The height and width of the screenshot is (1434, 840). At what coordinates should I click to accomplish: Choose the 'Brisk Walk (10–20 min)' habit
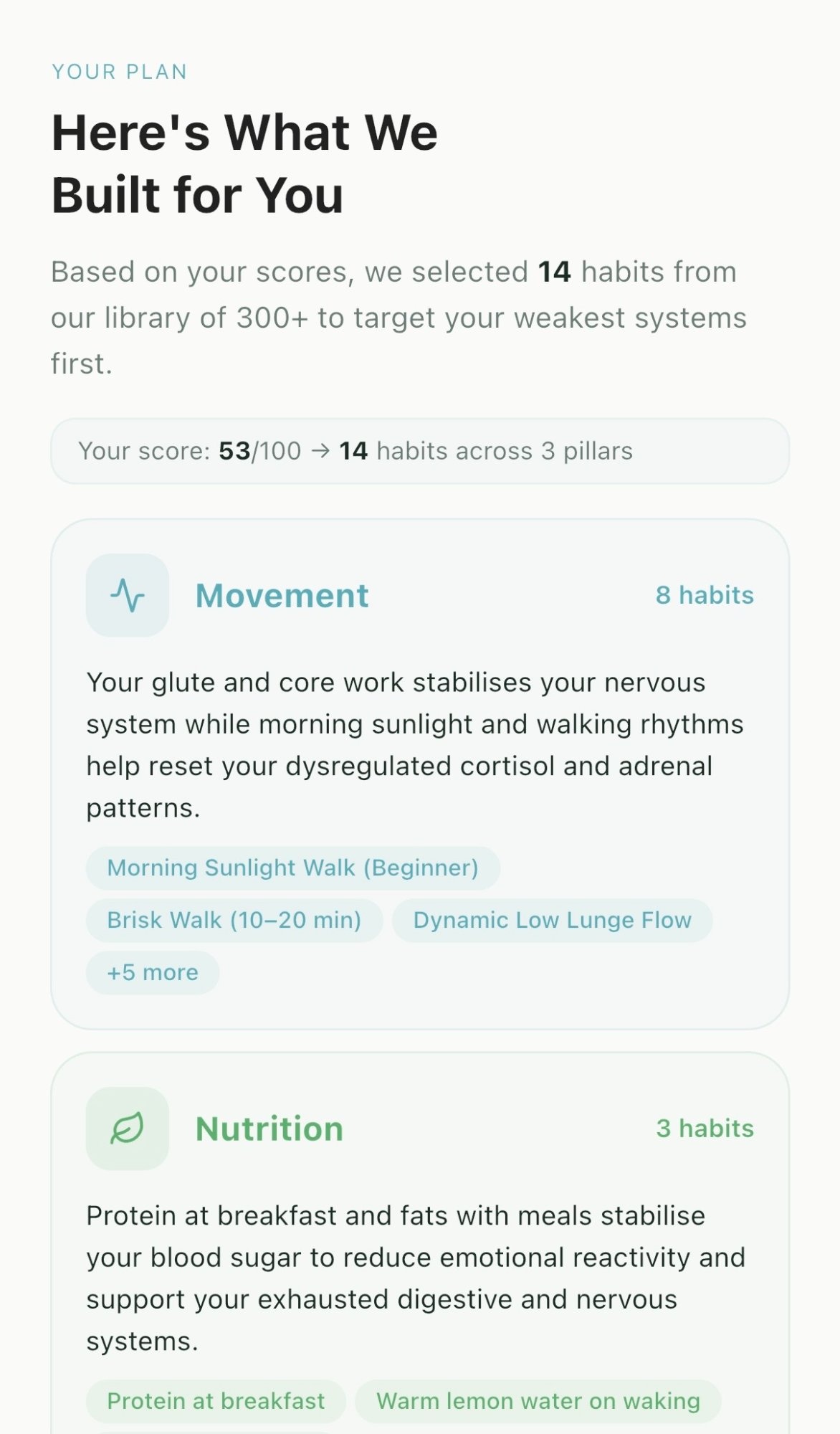[234, 920]
